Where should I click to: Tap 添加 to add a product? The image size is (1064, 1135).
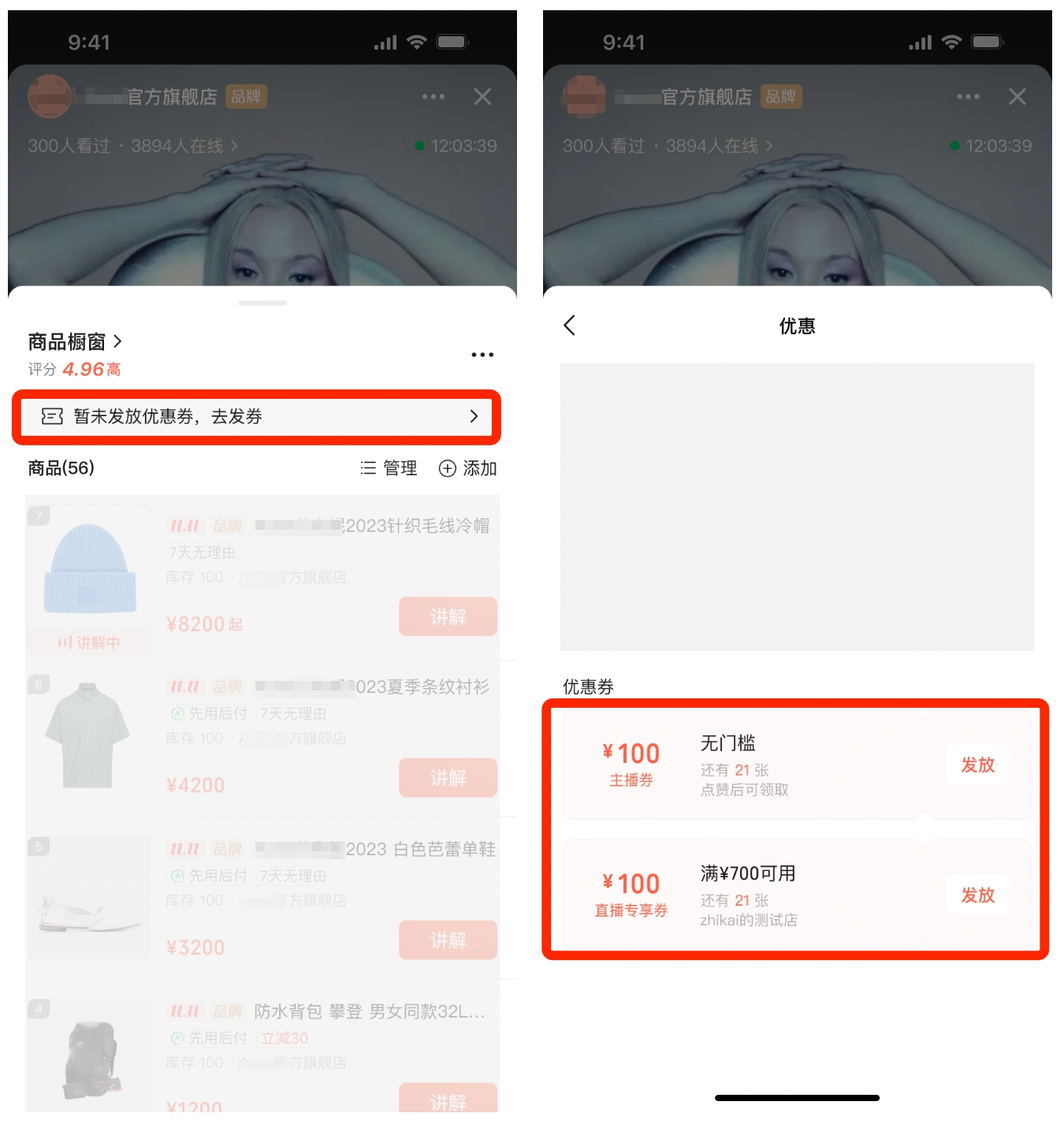468,468
